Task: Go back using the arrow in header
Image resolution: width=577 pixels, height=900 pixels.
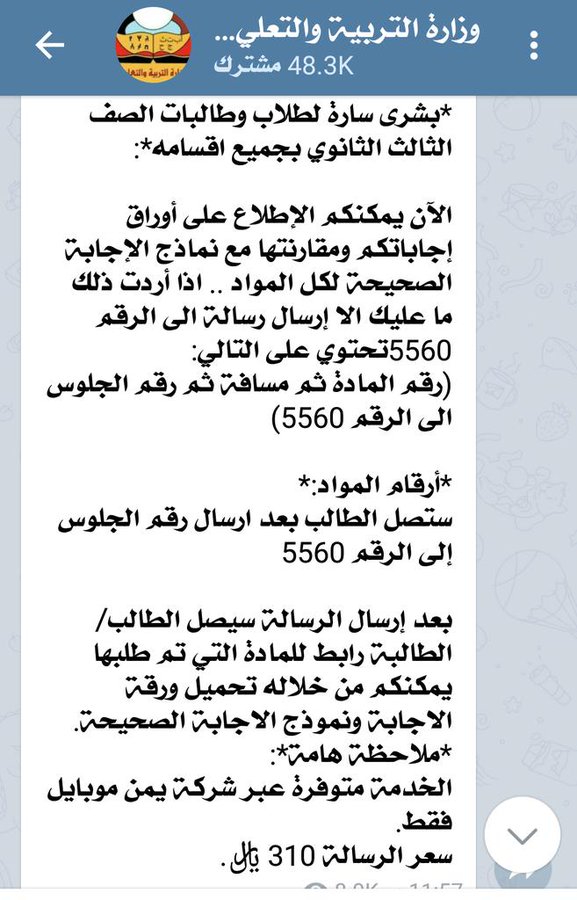Action: tap(50, 45)
